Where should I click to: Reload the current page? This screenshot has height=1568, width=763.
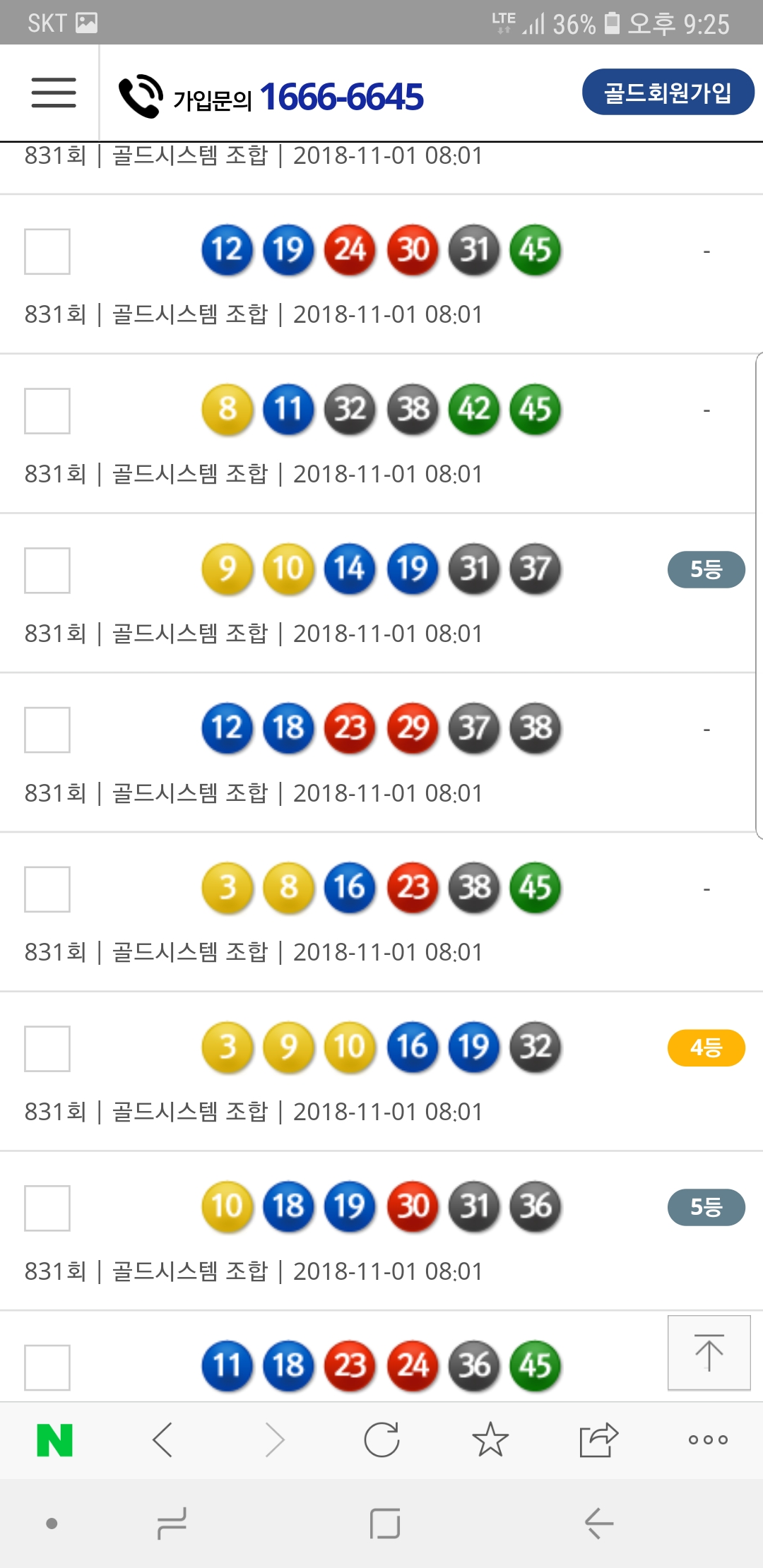click(x=381, y=1440)
